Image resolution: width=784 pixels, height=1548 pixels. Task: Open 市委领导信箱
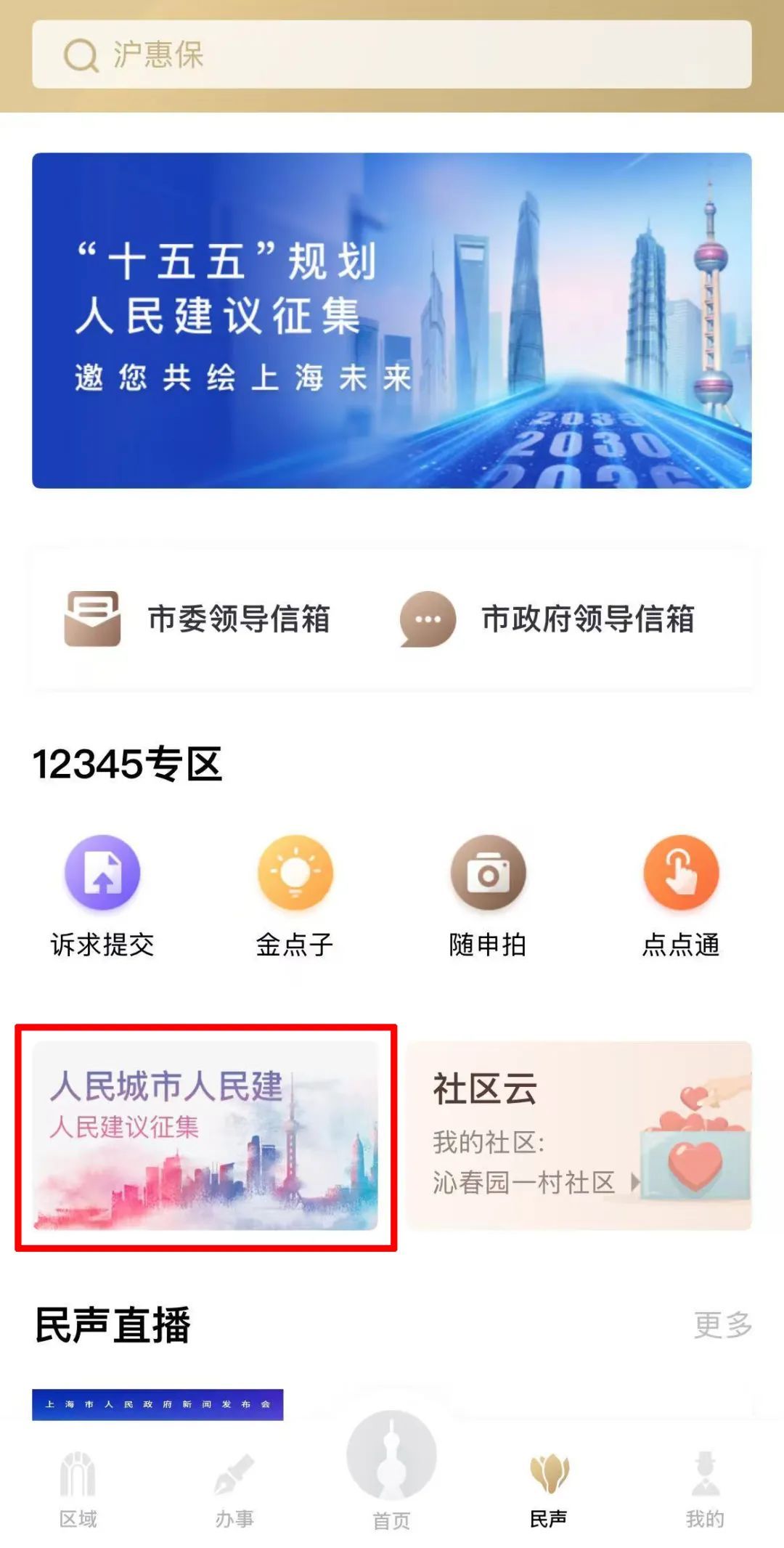(x=197, y=619)
